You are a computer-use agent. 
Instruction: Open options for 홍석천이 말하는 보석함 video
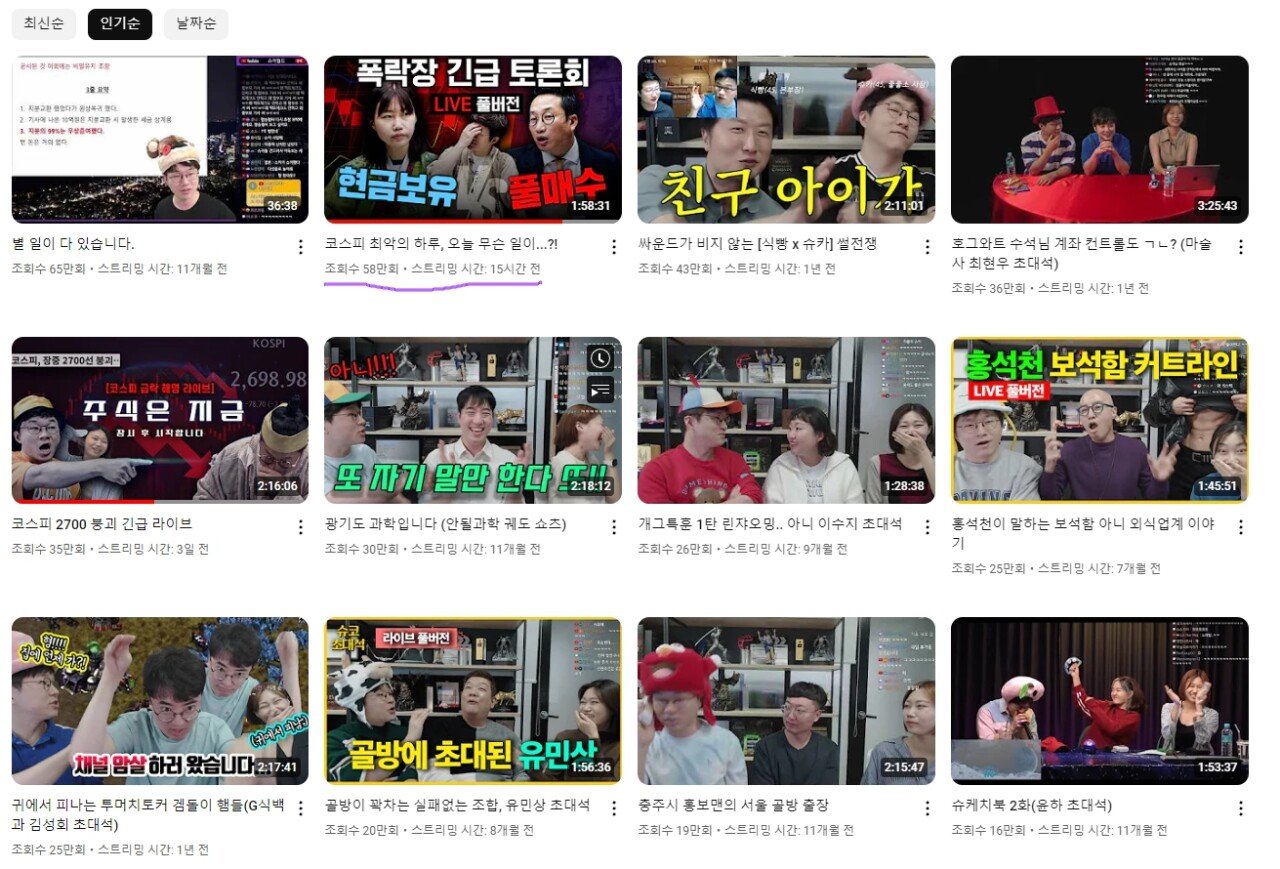[1241, 526]
